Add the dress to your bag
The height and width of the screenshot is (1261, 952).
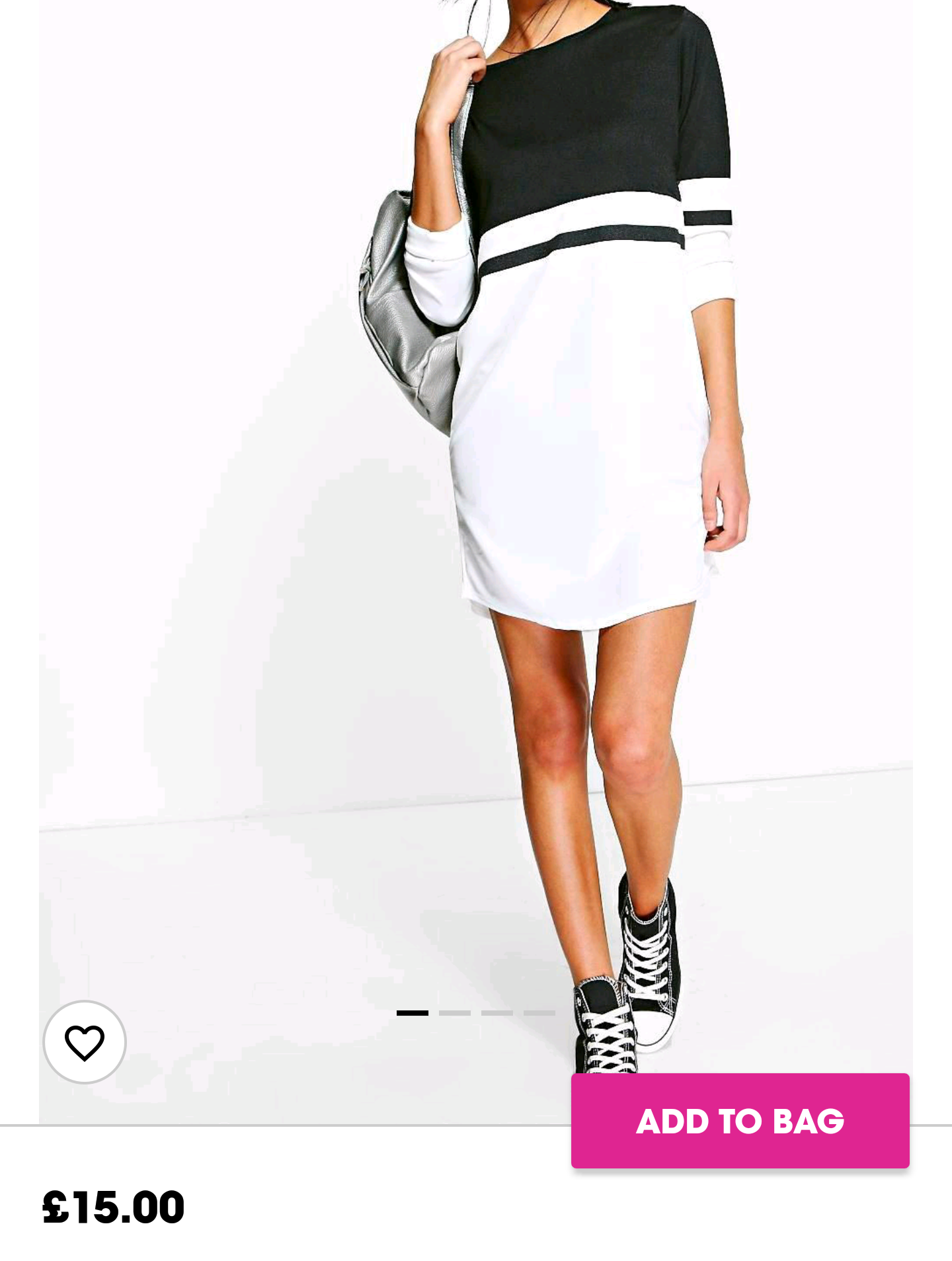[x=740, y=1121]
